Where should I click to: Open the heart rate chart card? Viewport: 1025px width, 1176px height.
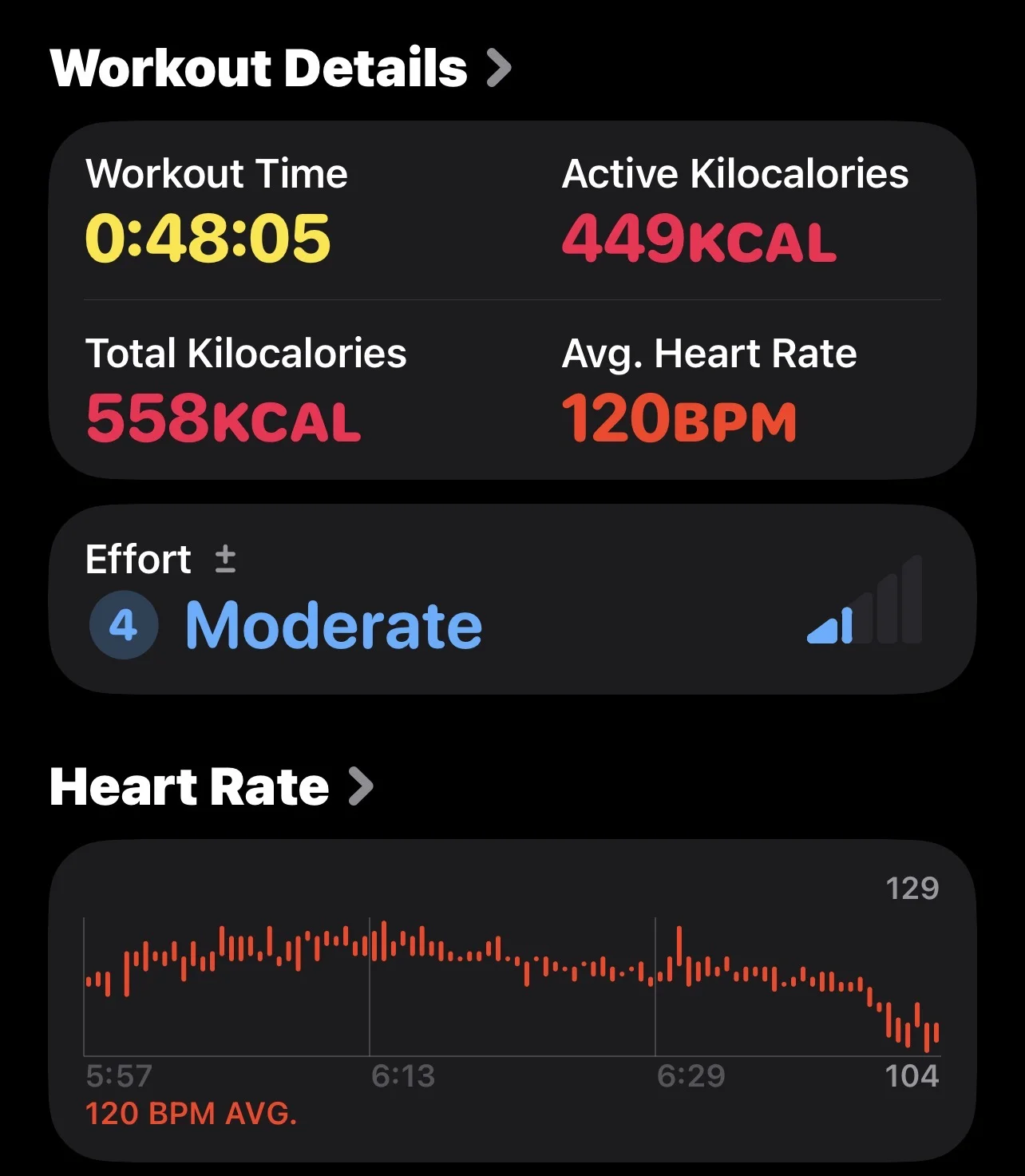[x=512, y=1000]
